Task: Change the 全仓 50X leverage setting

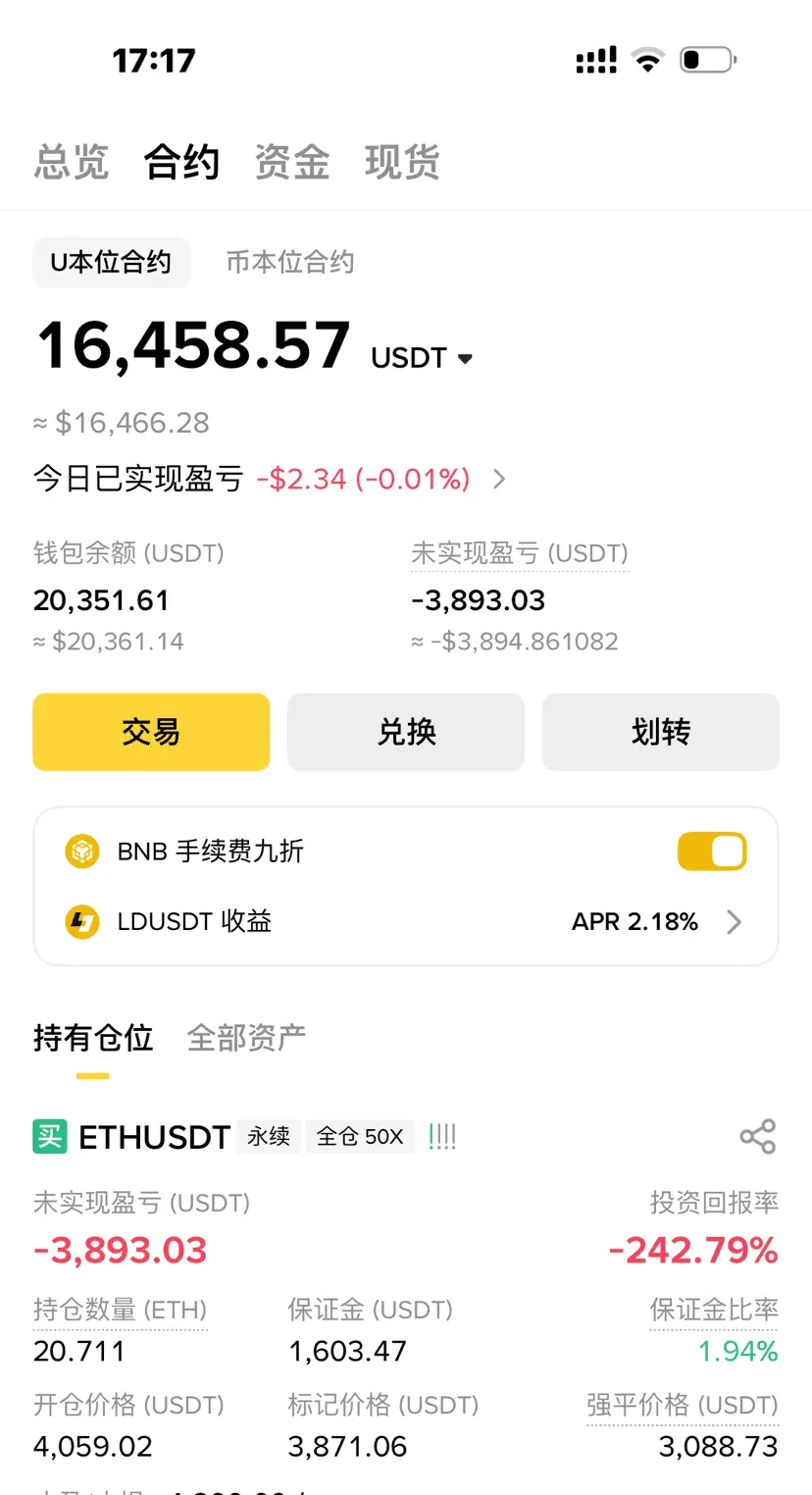Action: [x=360, y=1137]
